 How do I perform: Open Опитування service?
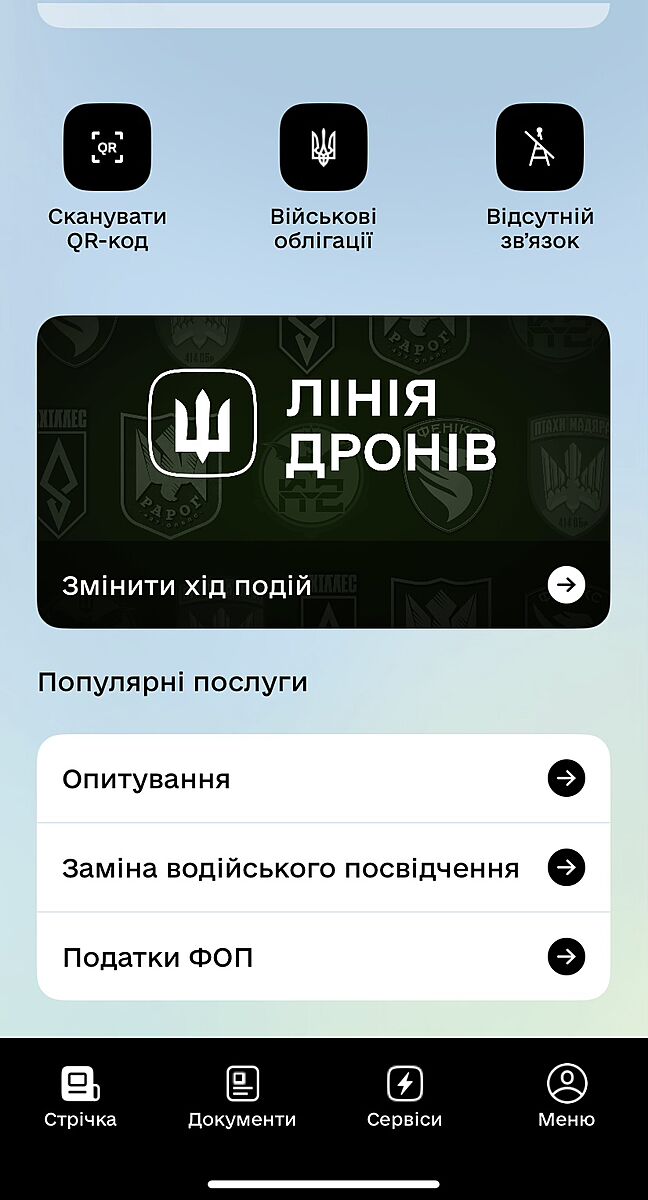[323, 779]
